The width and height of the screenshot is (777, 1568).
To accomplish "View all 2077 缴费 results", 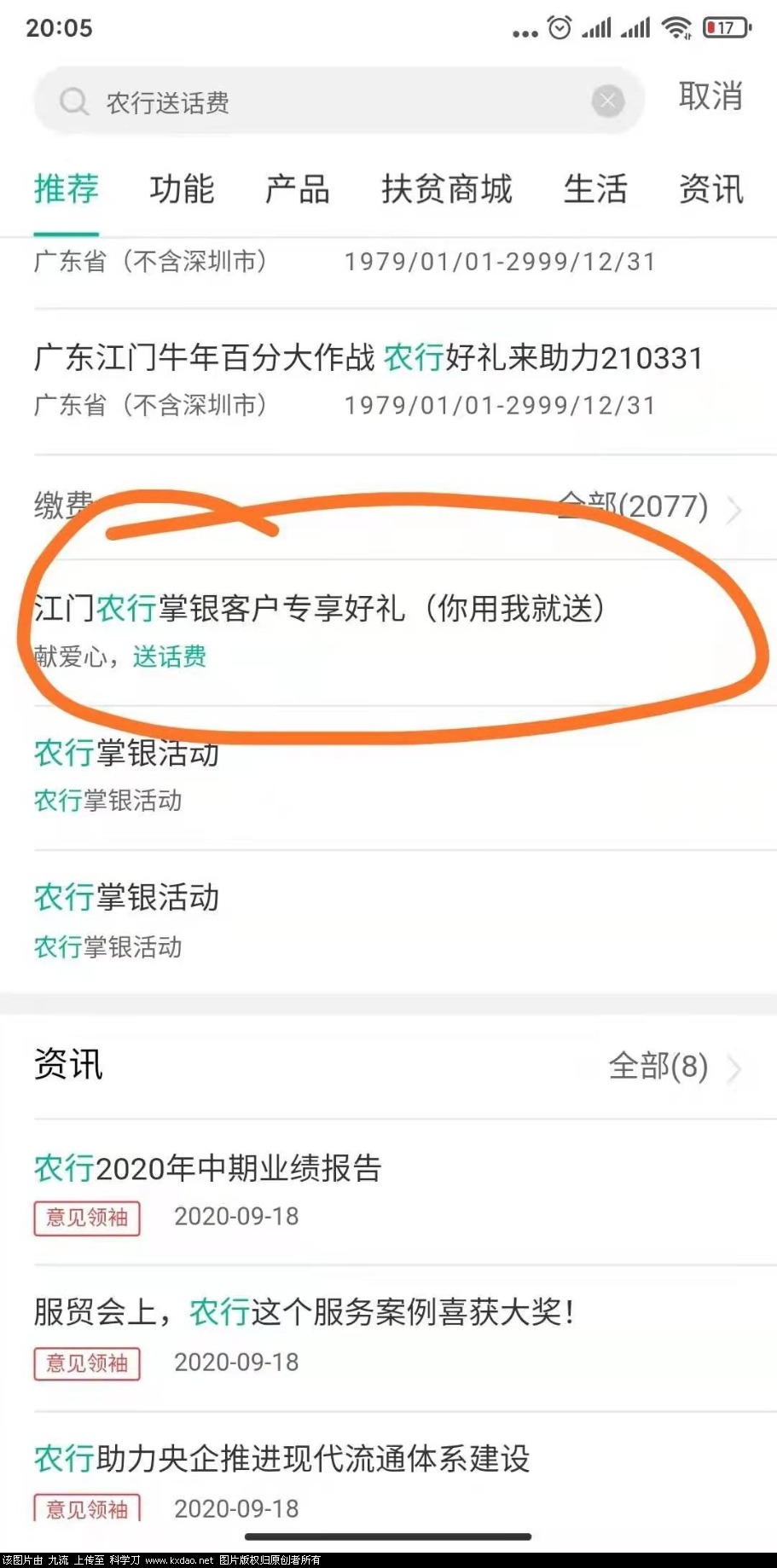I will coord(648,506).
